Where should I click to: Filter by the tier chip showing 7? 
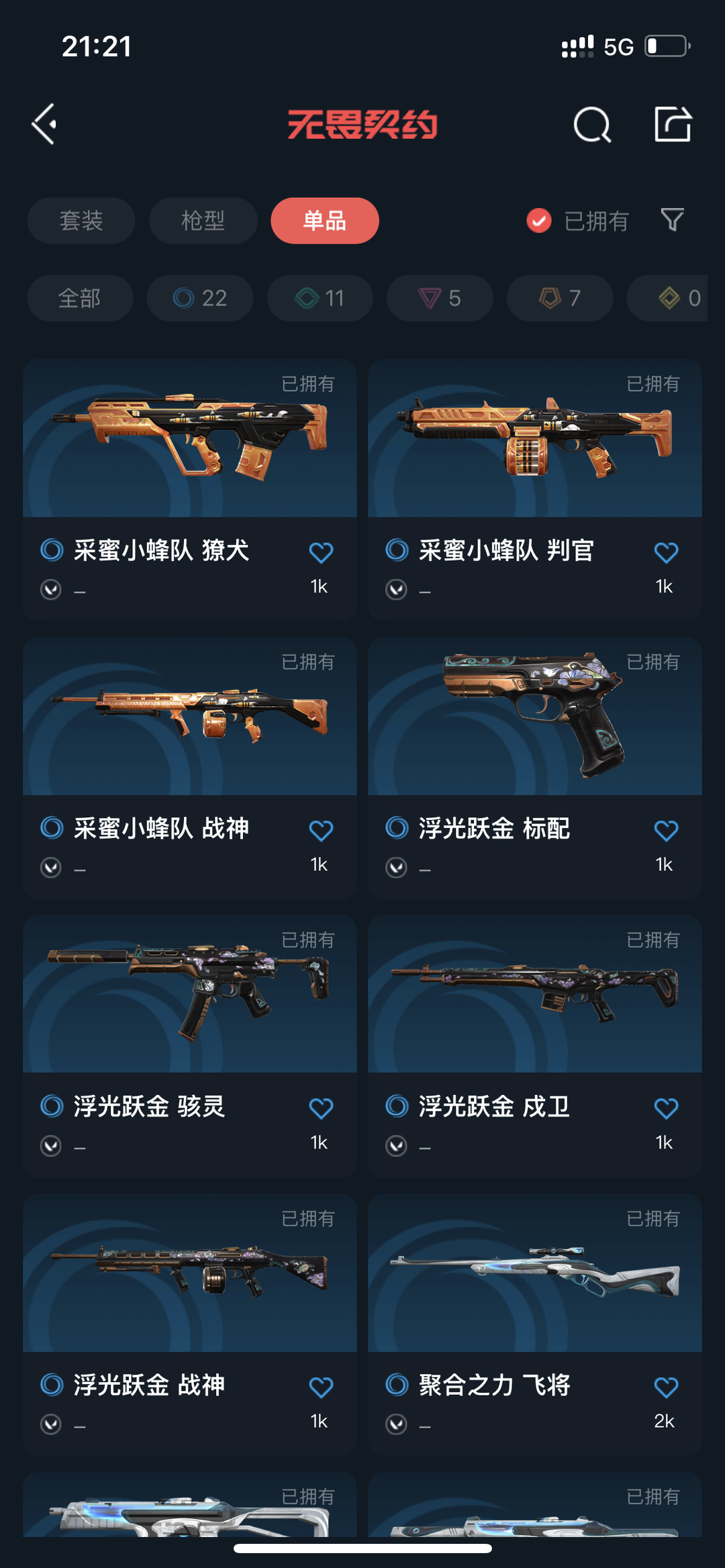pos(560,298)
